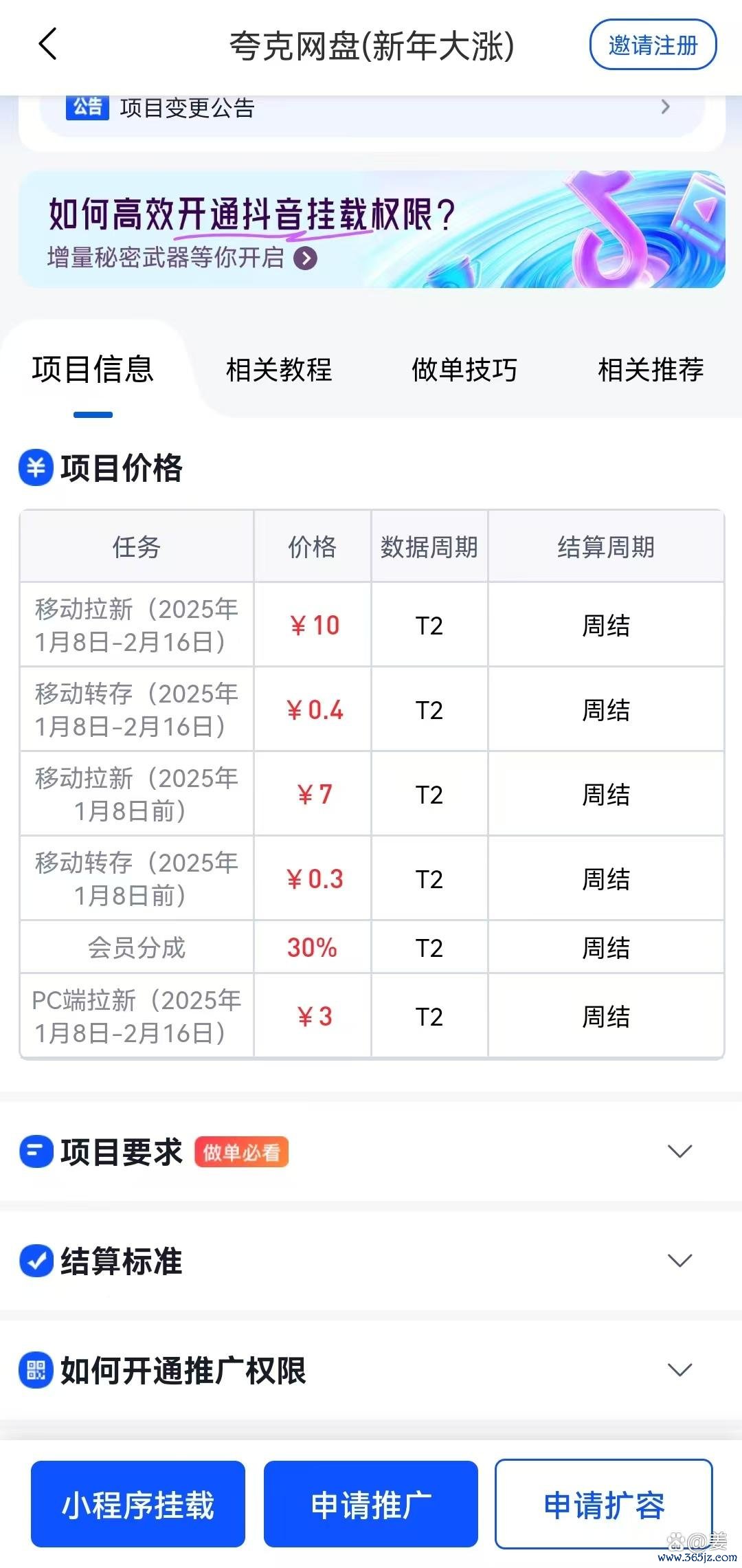The height and width of the screenshot is (1568, 742).
Task: Switch to the 相关推荐 tab
Action: pyautogui.click(x=651, y=370)
